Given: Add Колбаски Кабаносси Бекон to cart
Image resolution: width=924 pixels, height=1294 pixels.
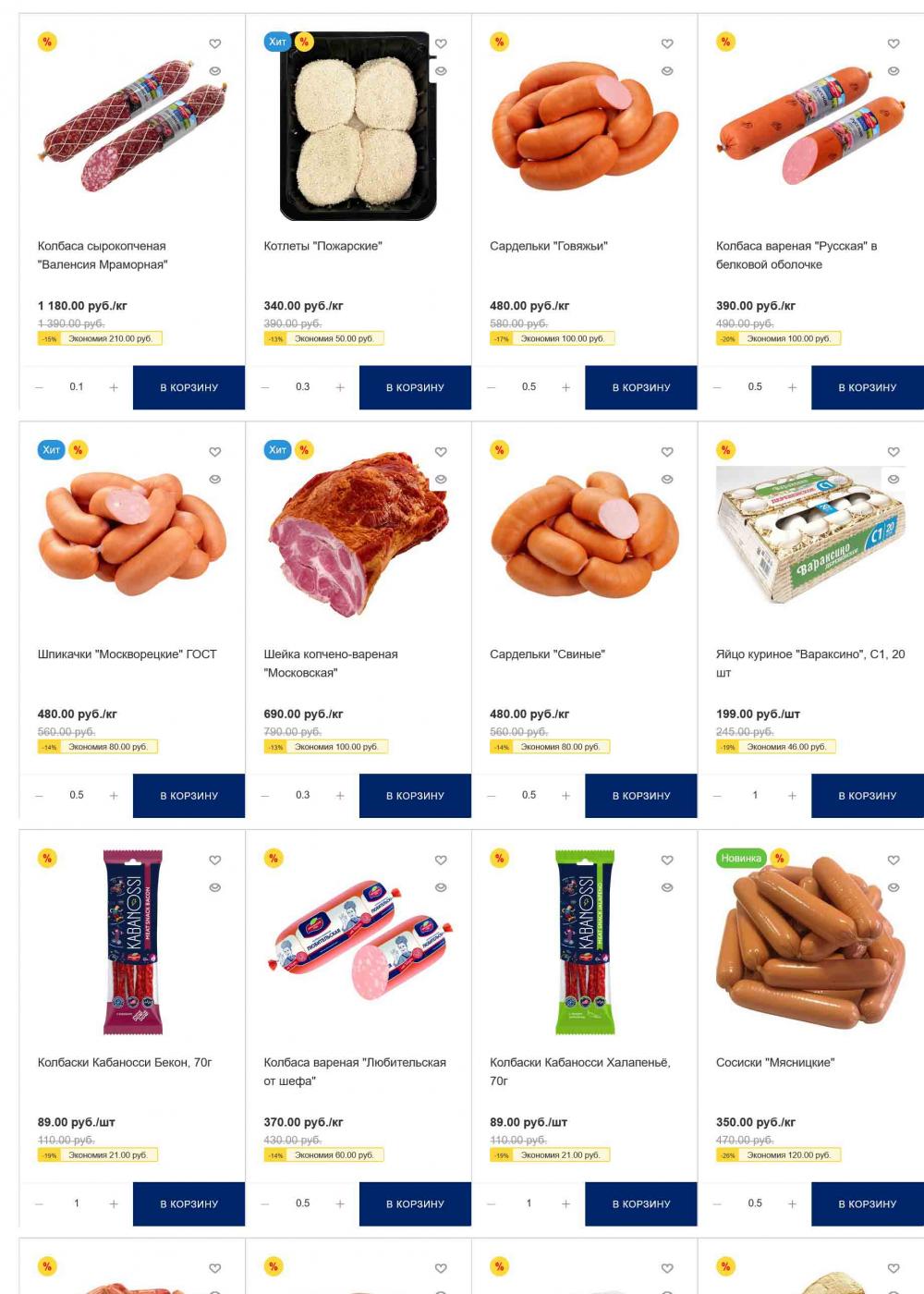Looking at the screenshot, I should click(188, 1204).
